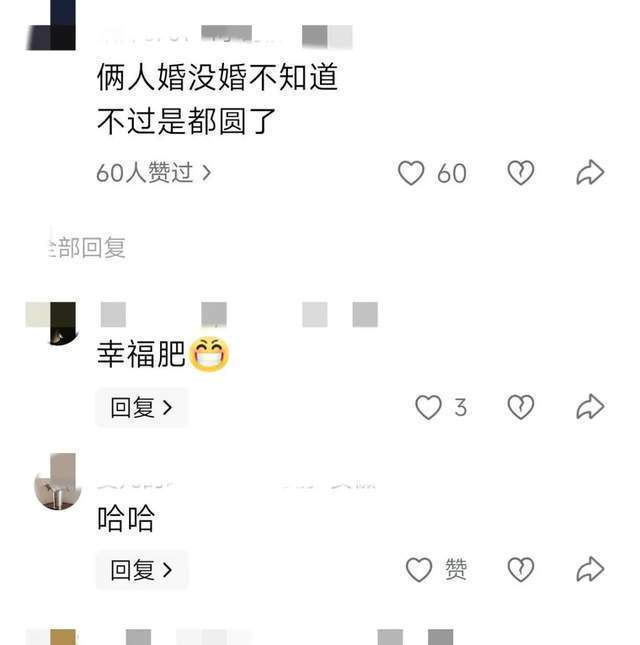Like the 哈哈 comment
Screen dimensions: 640x645
click(419, 570)
